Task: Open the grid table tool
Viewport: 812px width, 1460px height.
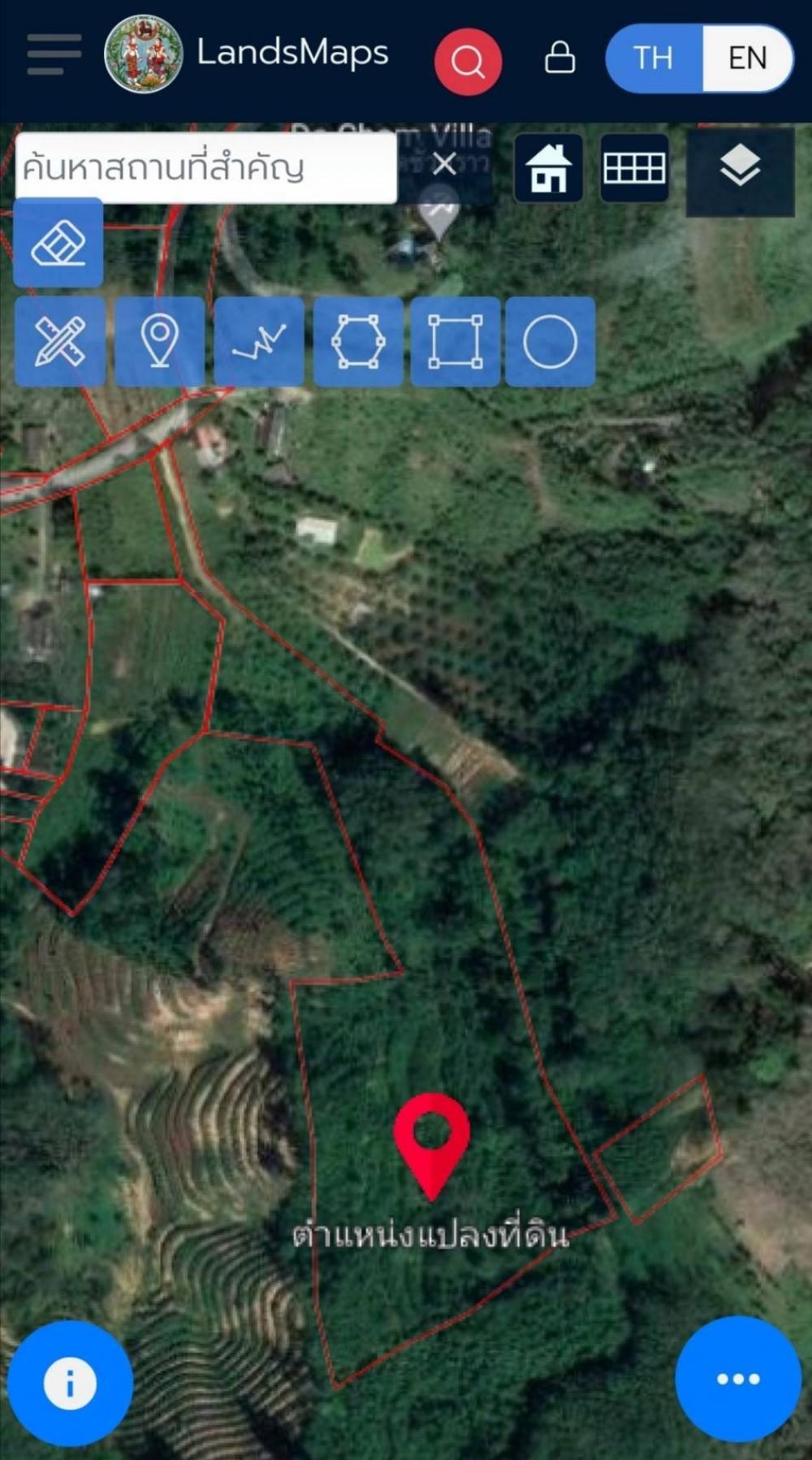Action: (x=634, y=168)
